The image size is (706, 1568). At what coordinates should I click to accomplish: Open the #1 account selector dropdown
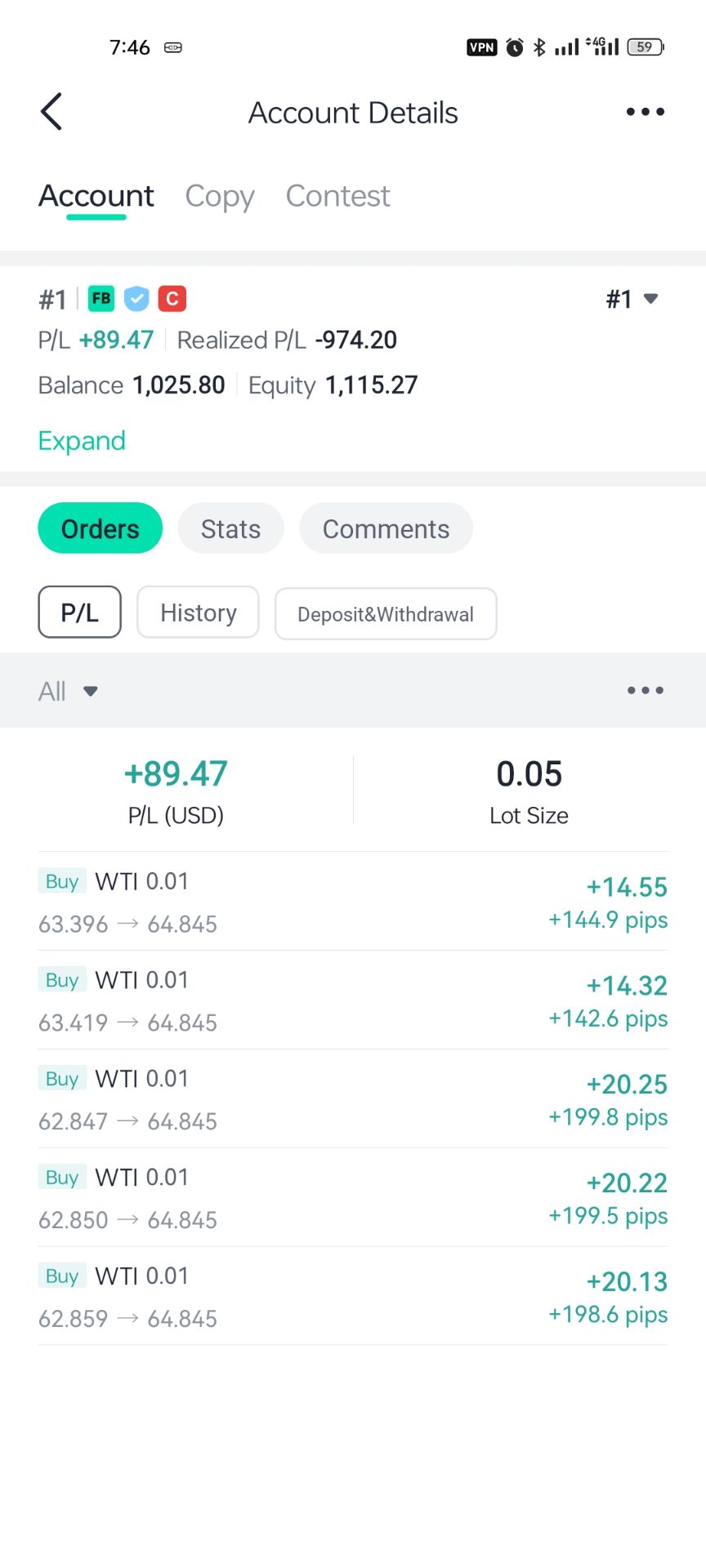point(632,299)
